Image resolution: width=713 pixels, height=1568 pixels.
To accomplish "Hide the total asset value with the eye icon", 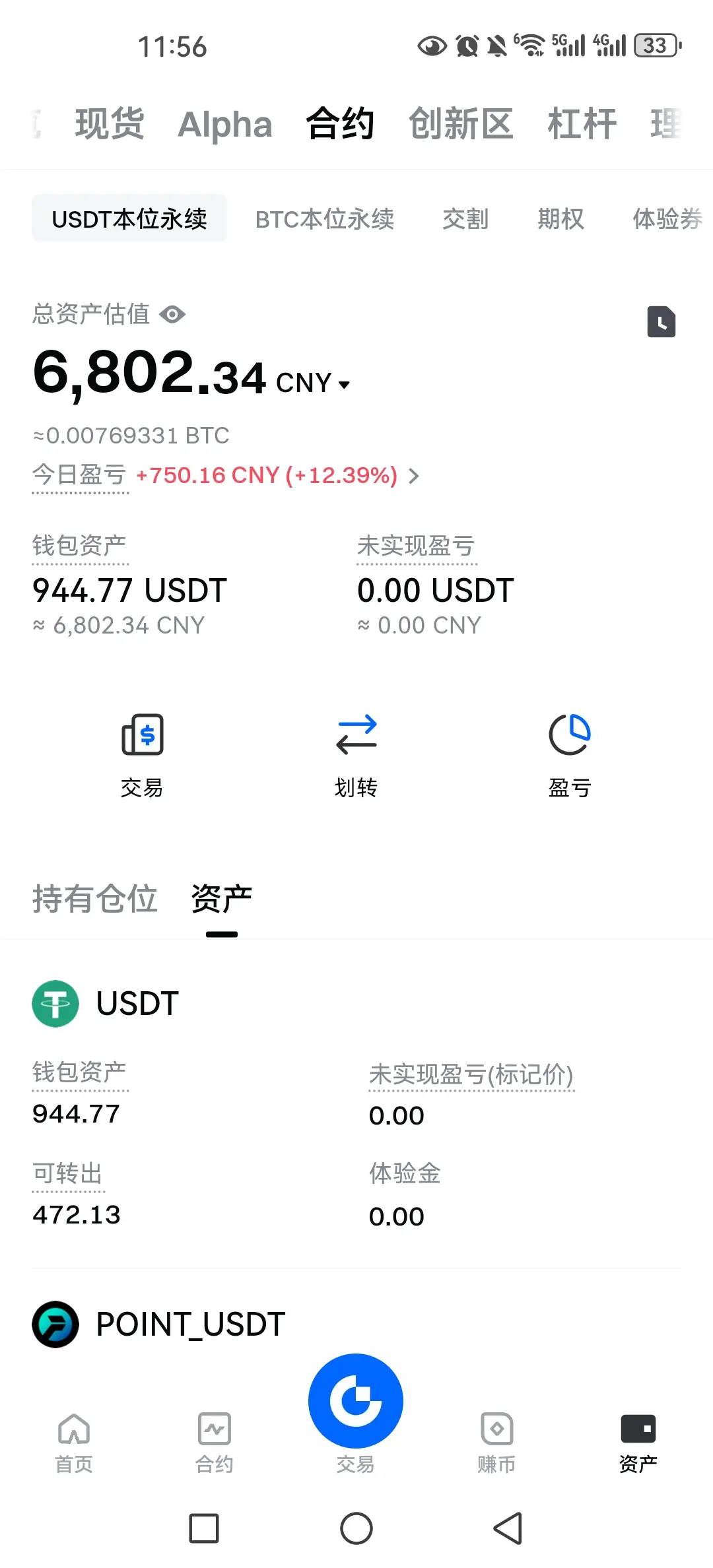I will [172, 315].
